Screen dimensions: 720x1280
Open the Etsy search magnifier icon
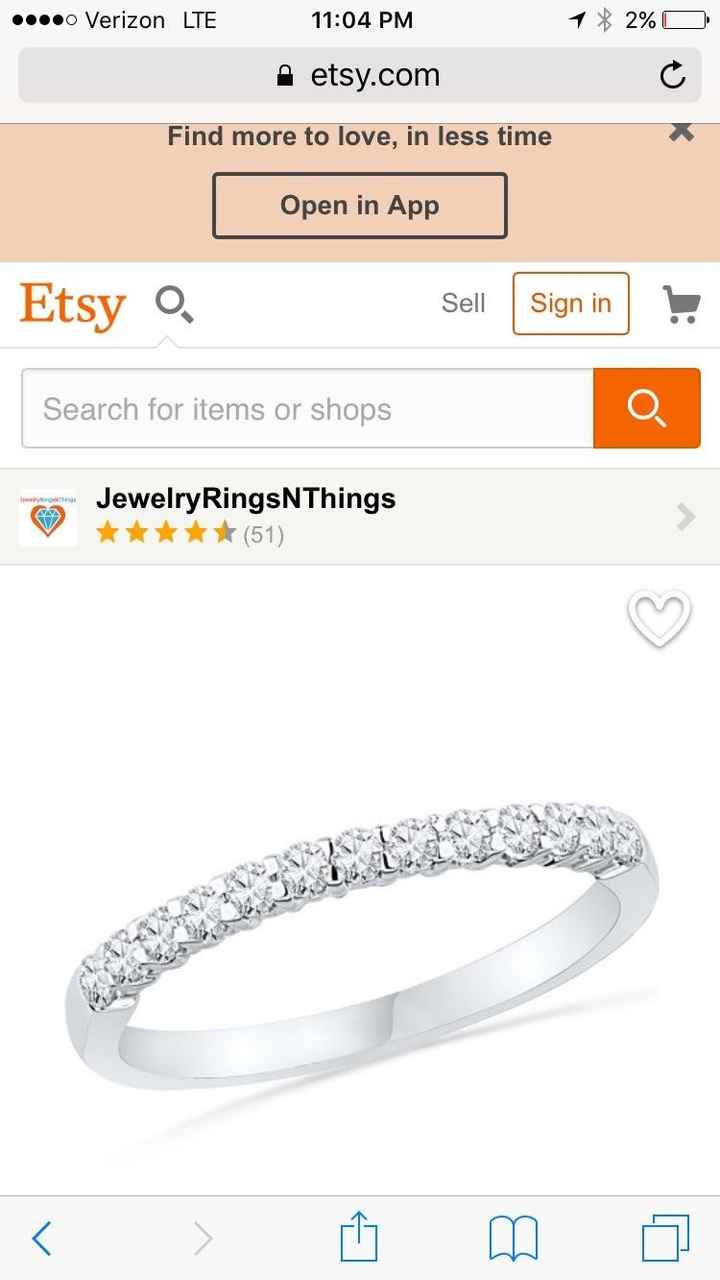[x=172, y=303]
